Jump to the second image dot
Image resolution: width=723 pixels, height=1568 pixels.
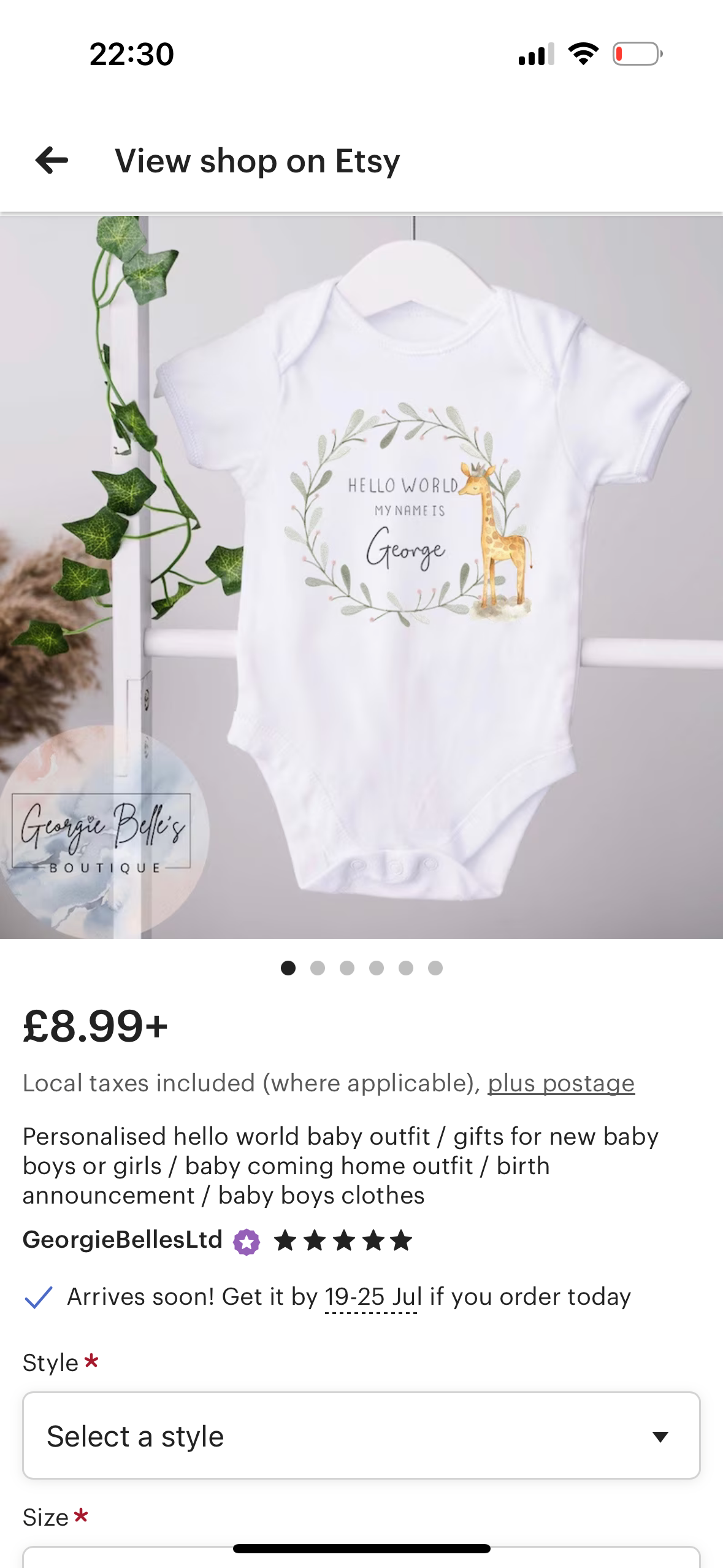tap(318, 968)
